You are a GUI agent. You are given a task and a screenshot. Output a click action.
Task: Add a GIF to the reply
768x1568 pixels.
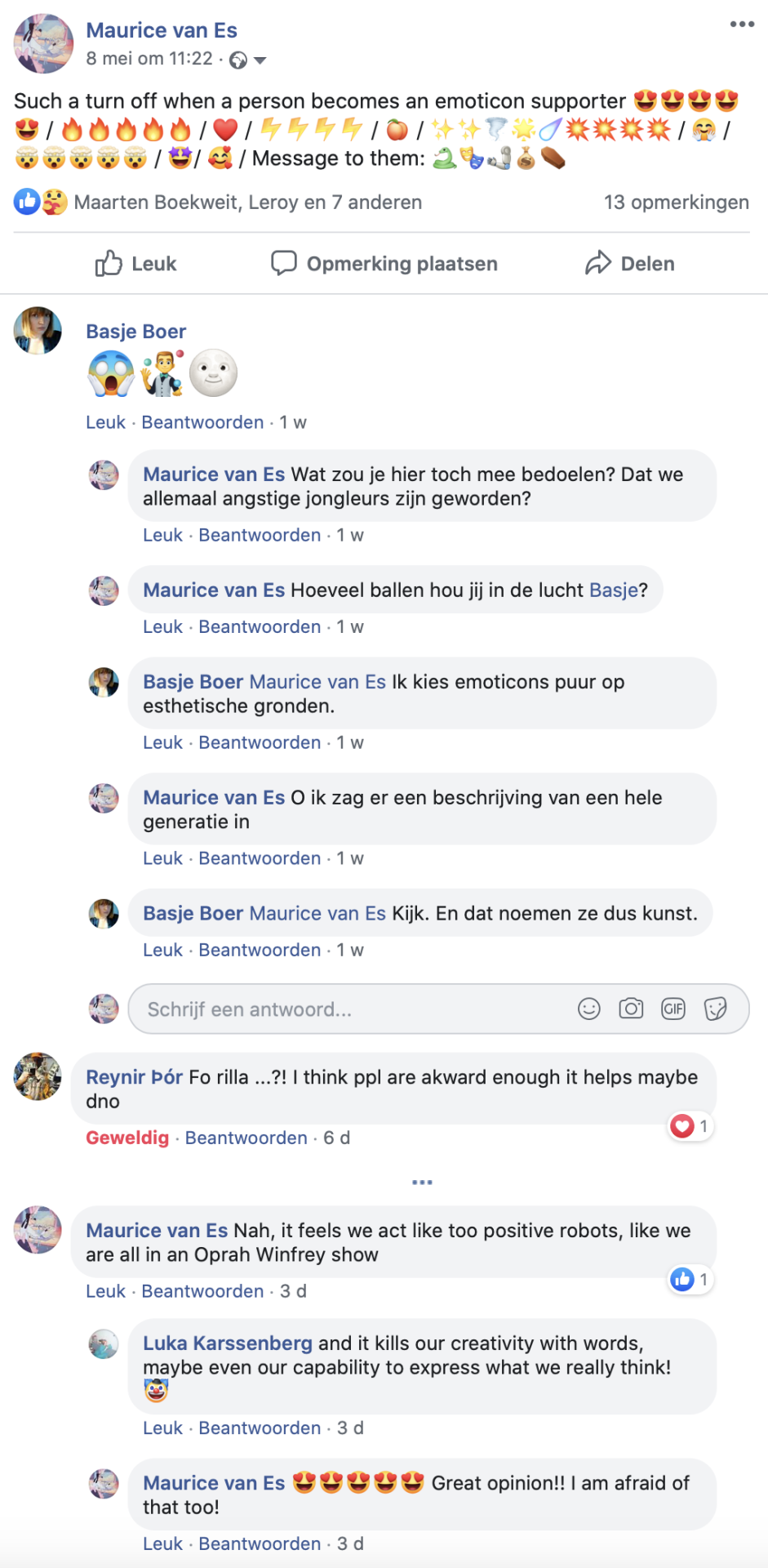point(673,1009)
